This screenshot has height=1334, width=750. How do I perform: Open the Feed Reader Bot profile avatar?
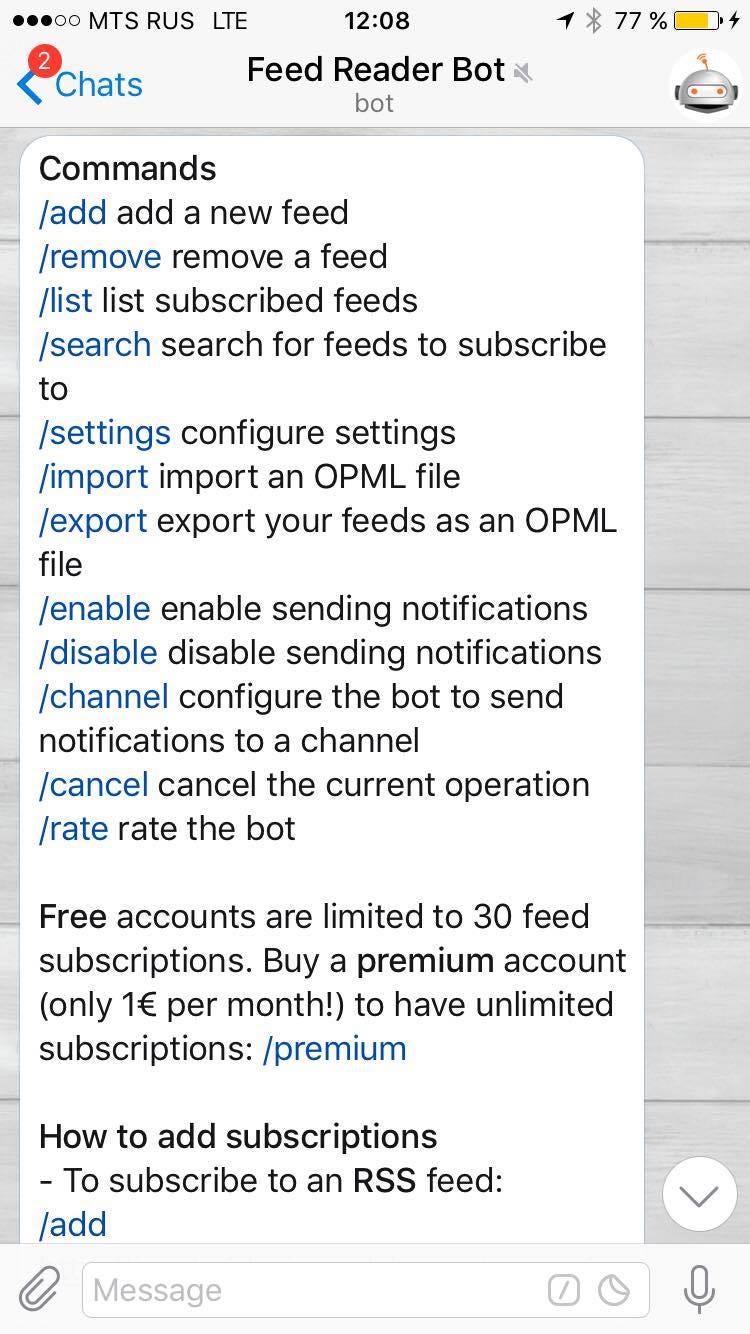pyautogui.click(x=705, y=87)
